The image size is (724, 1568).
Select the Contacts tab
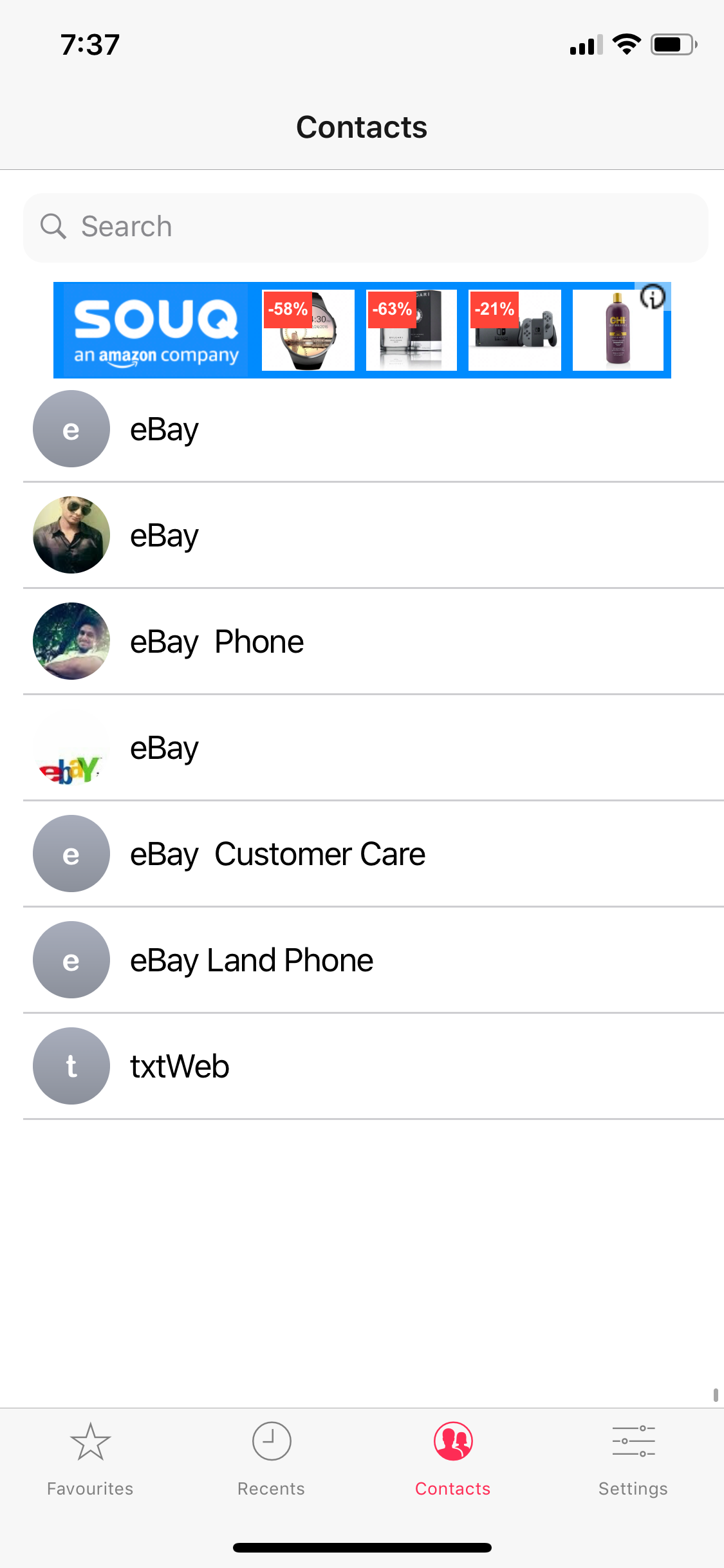(x=452, y=1459)
